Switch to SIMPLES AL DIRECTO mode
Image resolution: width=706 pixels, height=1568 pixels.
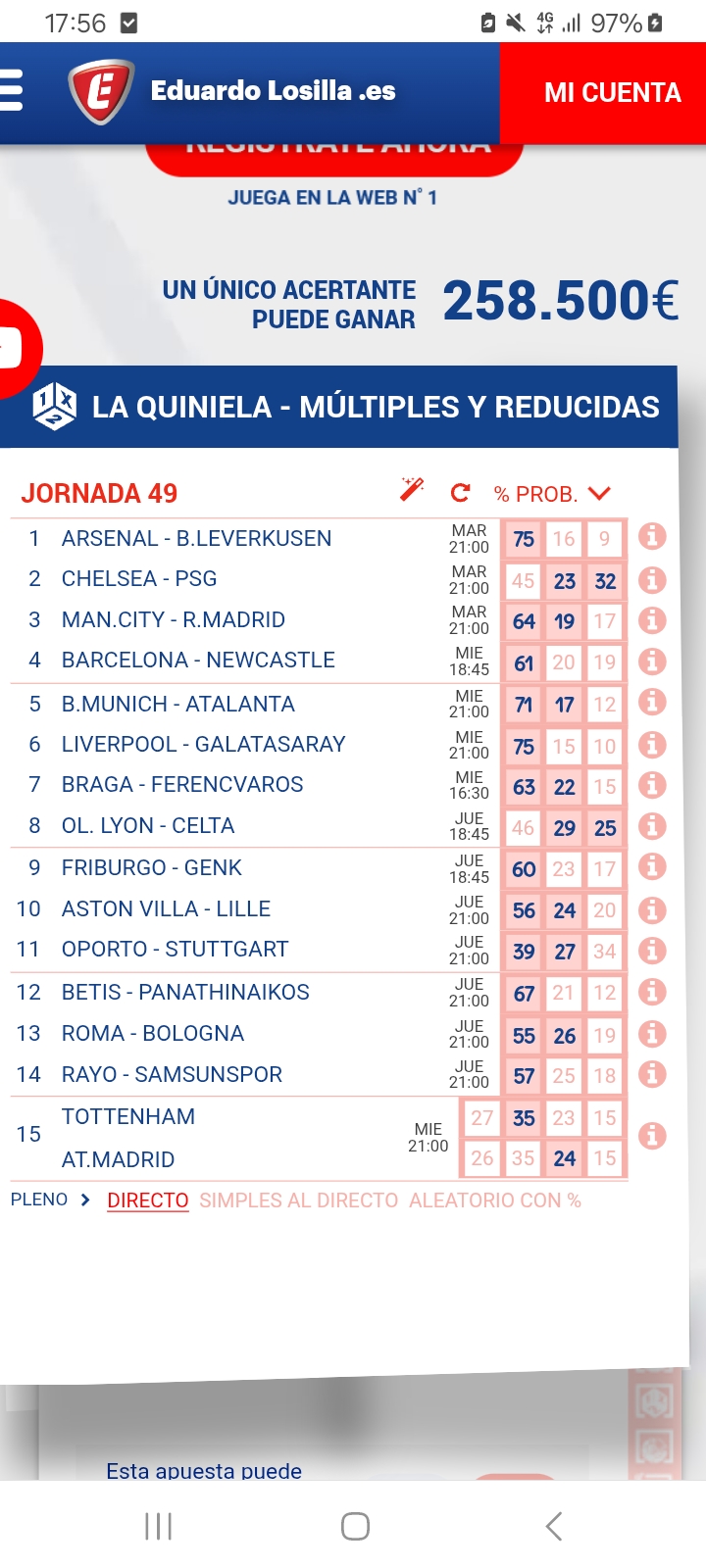[298, 1200]
